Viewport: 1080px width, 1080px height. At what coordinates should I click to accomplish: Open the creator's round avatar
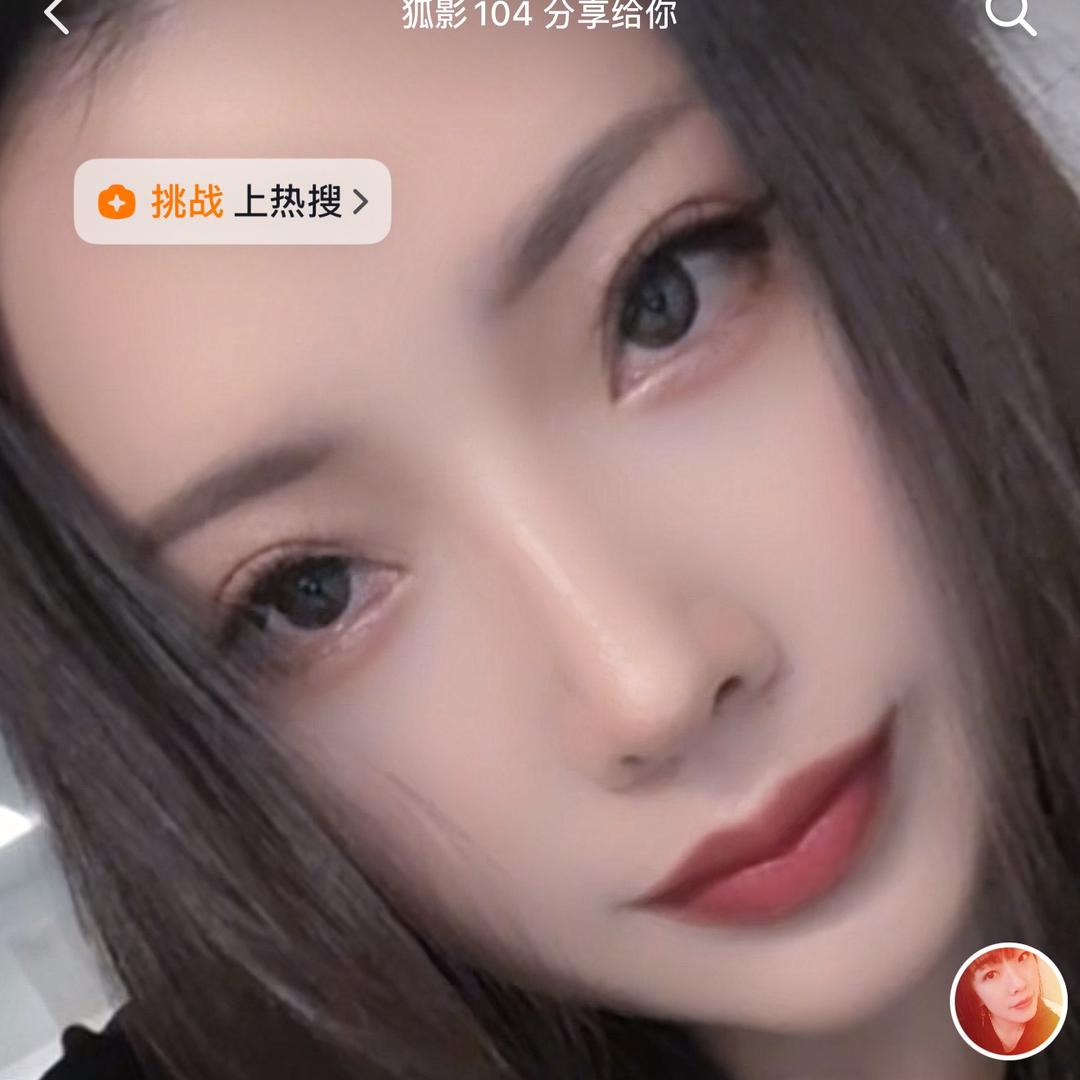1008,1000
